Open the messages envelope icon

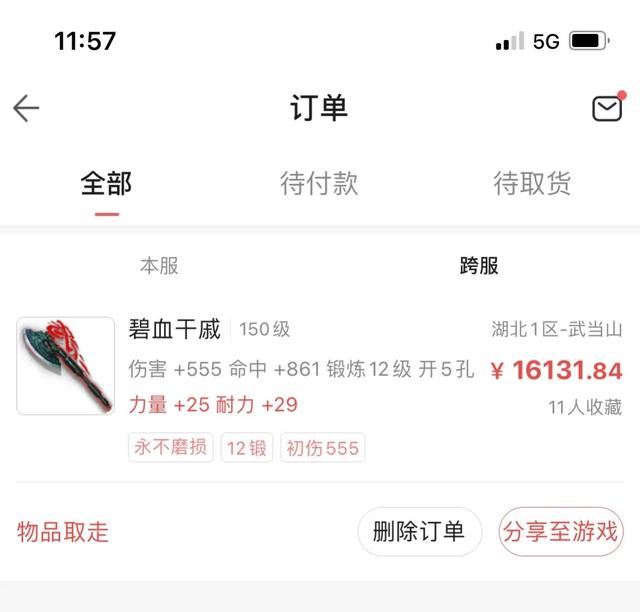pyautogui.click(x=607, y=108)
